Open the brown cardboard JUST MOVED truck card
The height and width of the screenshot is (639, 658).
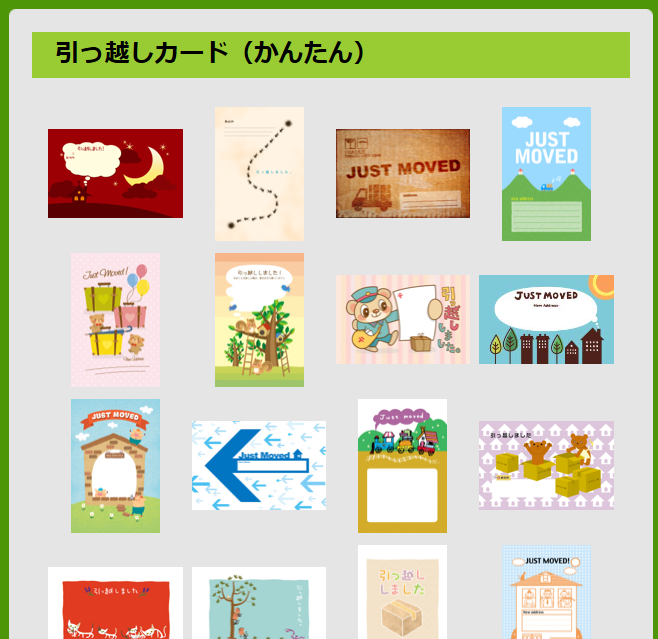[402, 173]
